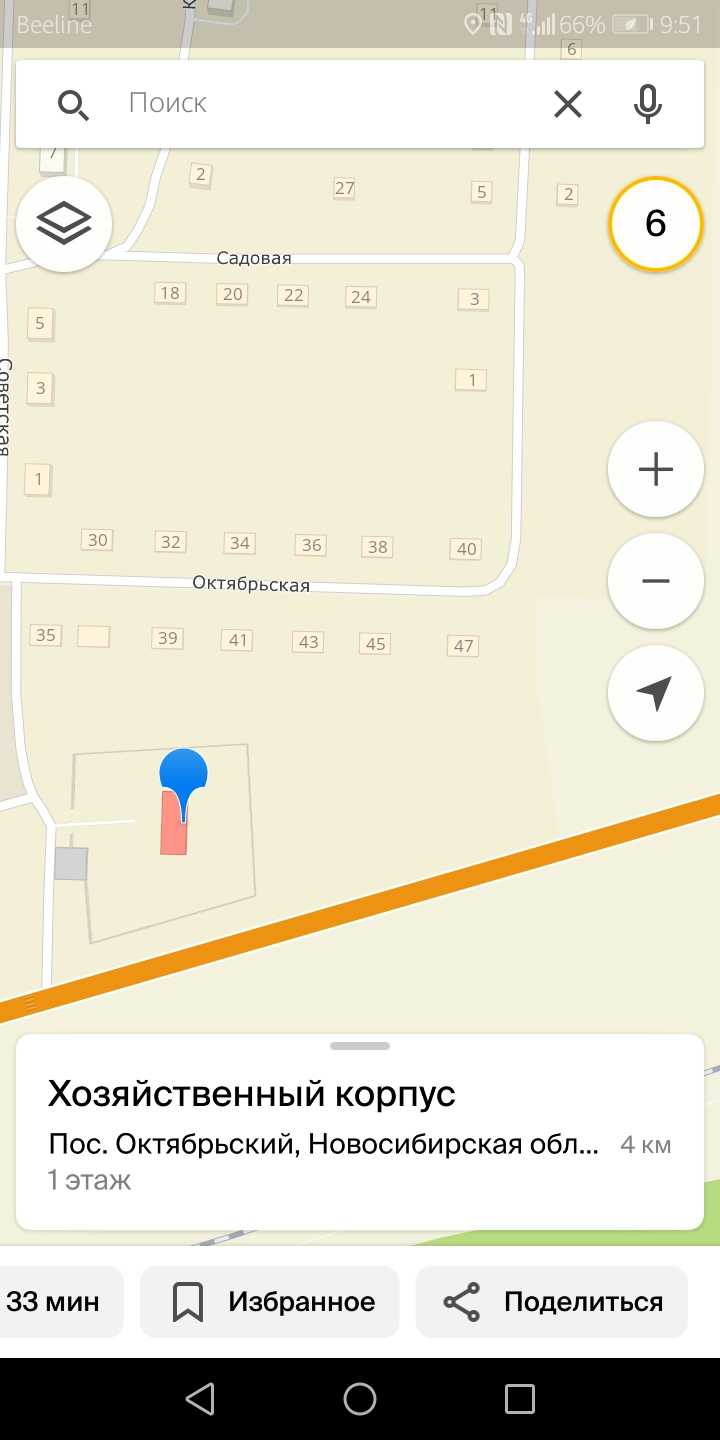The width and height of the screenshot is (720, 1440).
Task: Open the map layers button
Action: [64, 224]
